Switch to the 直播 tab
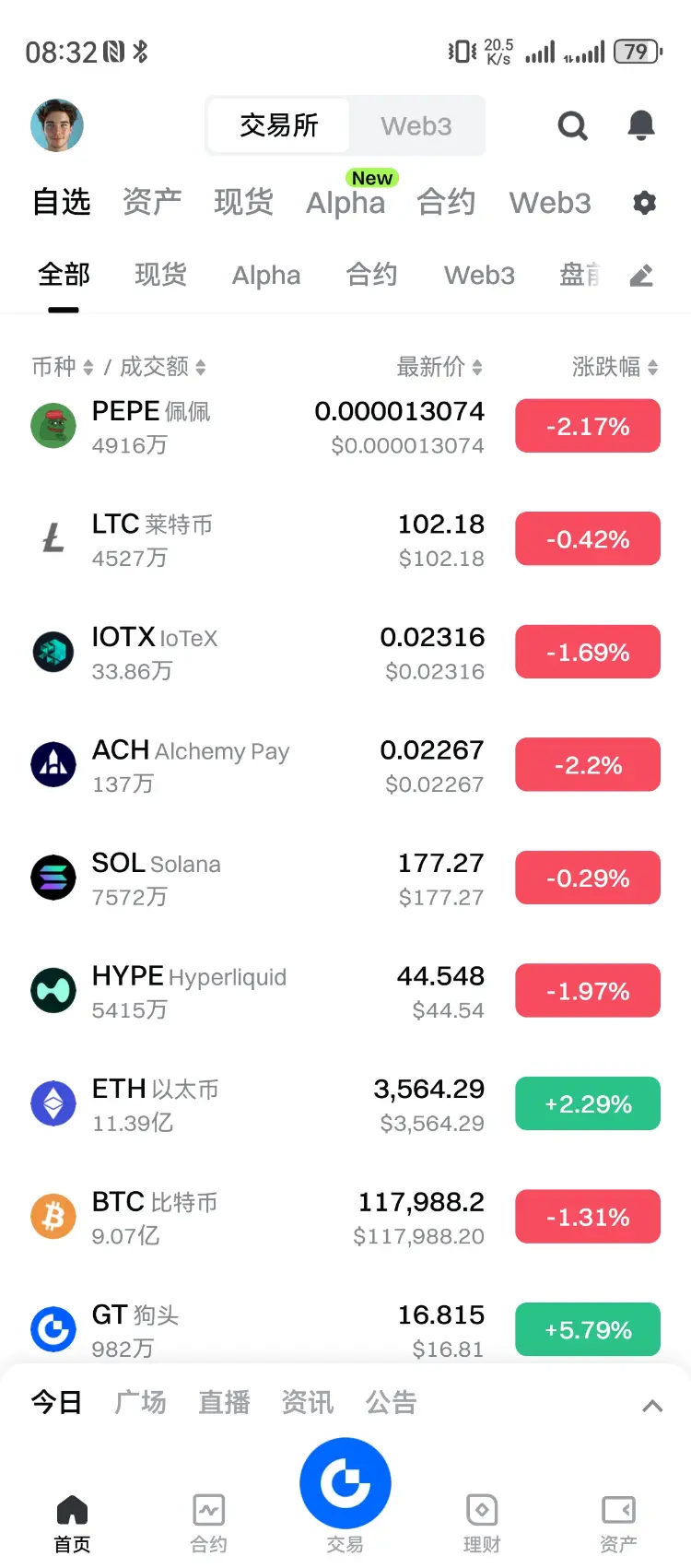 224,1403
